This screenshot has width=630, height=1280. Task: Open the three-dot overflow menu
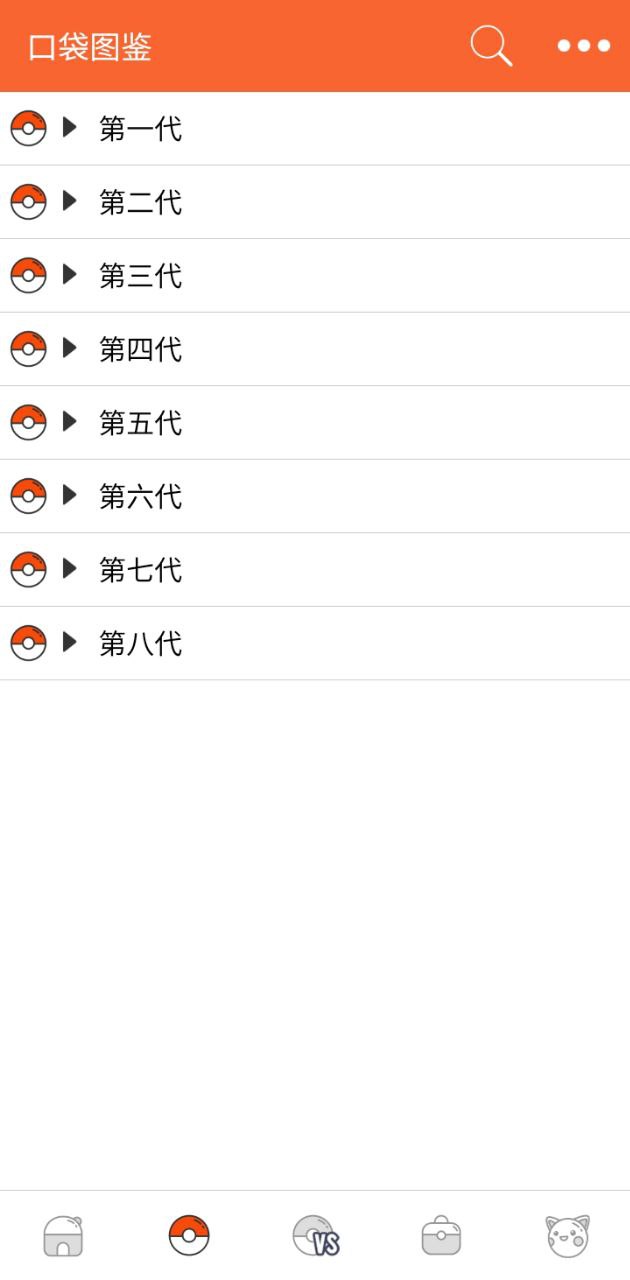click(583, 46)
